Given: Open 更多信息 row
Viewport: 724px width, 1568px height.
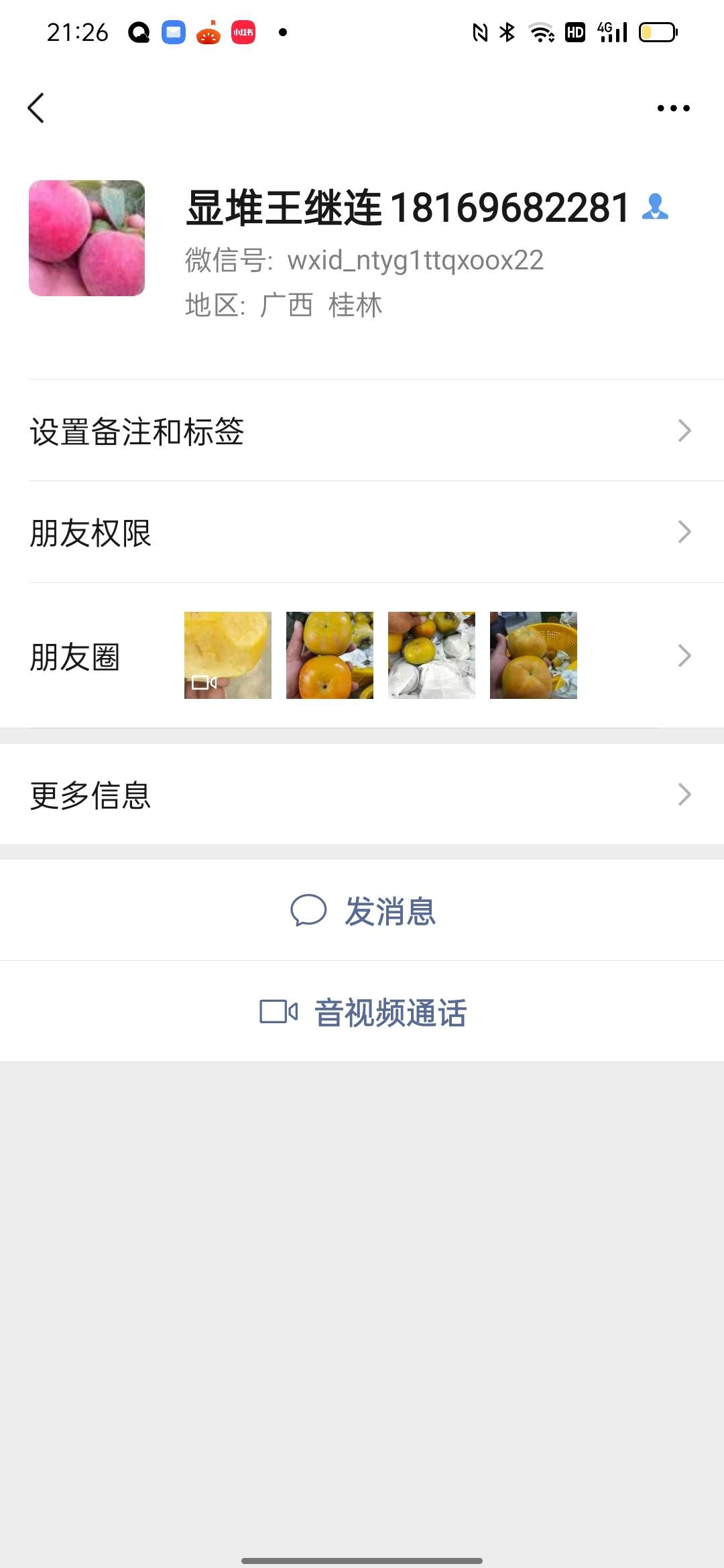Looking at the screenshot, I should [362, 795].
